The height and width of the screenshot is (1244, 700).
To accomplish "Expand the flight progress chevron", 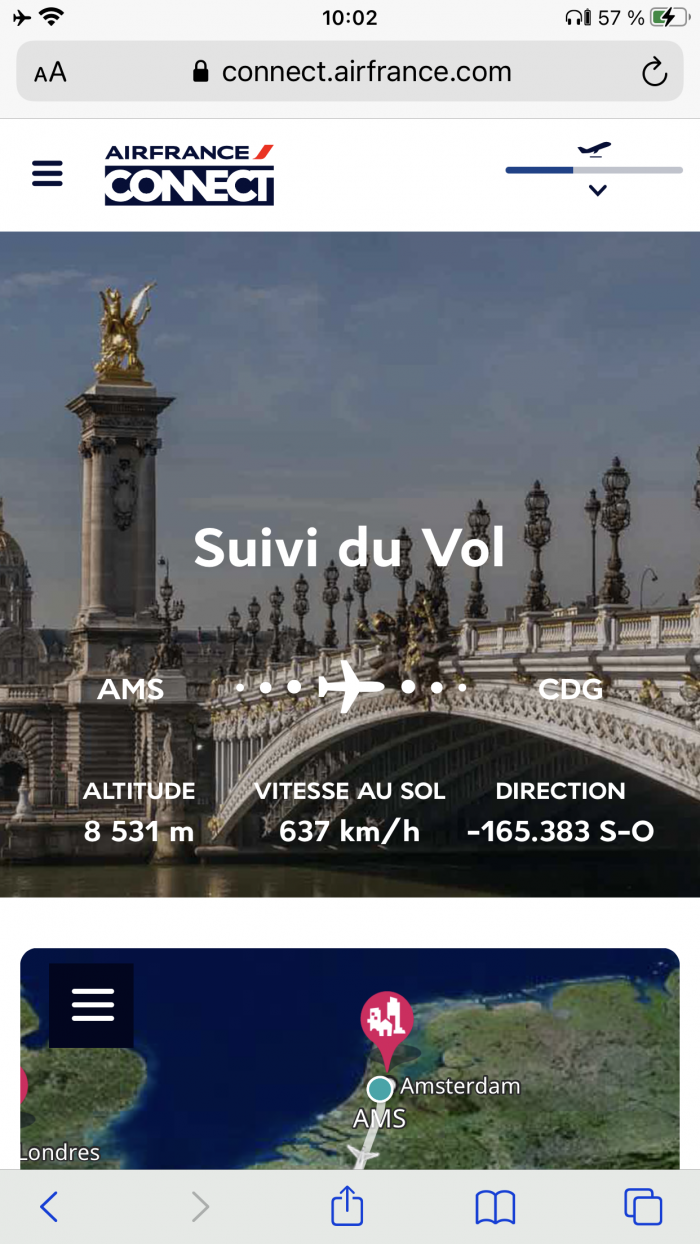I will [597, 190].
